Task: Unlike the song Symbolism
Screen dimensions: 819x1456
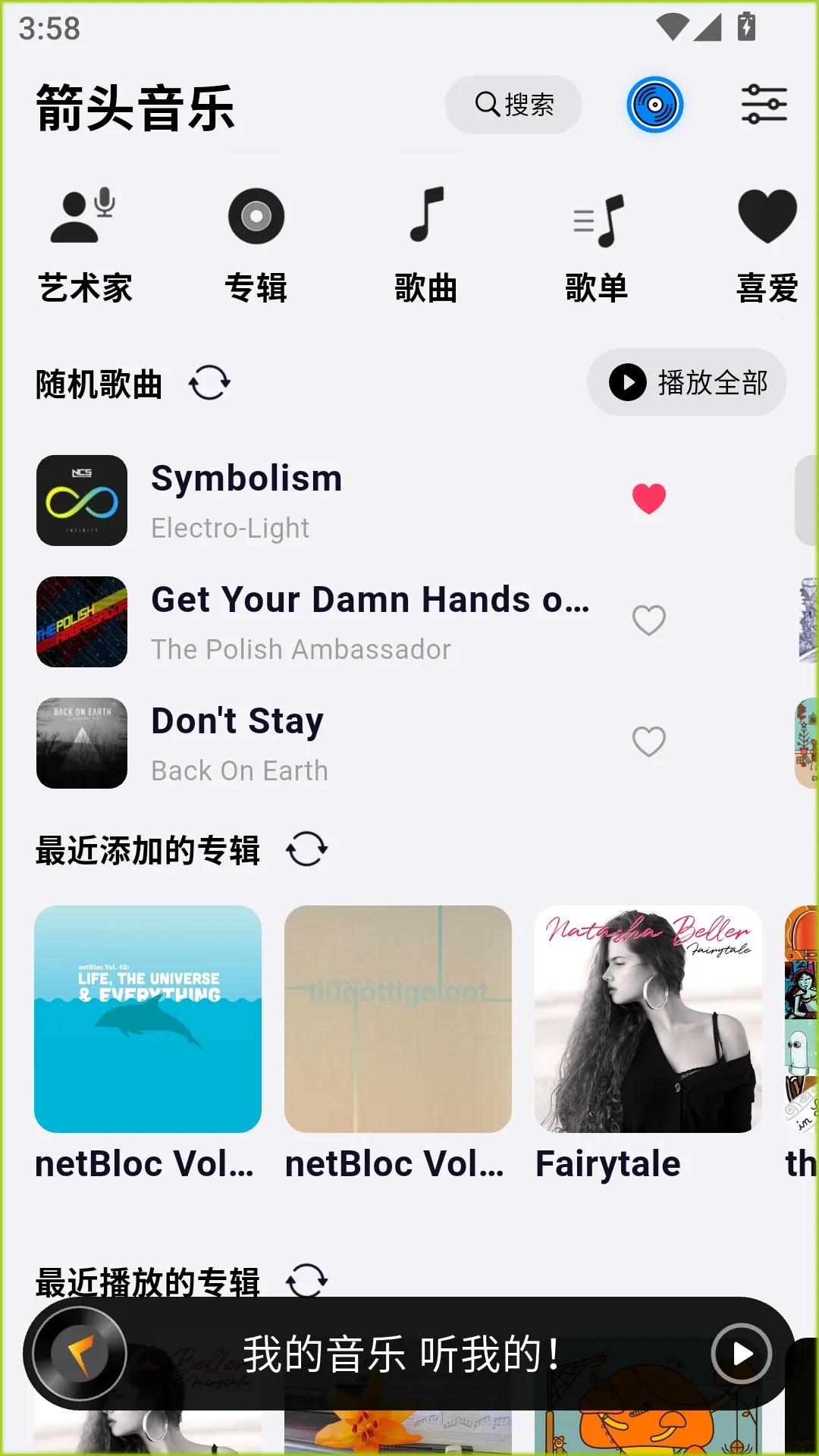Action: point(648,498)
